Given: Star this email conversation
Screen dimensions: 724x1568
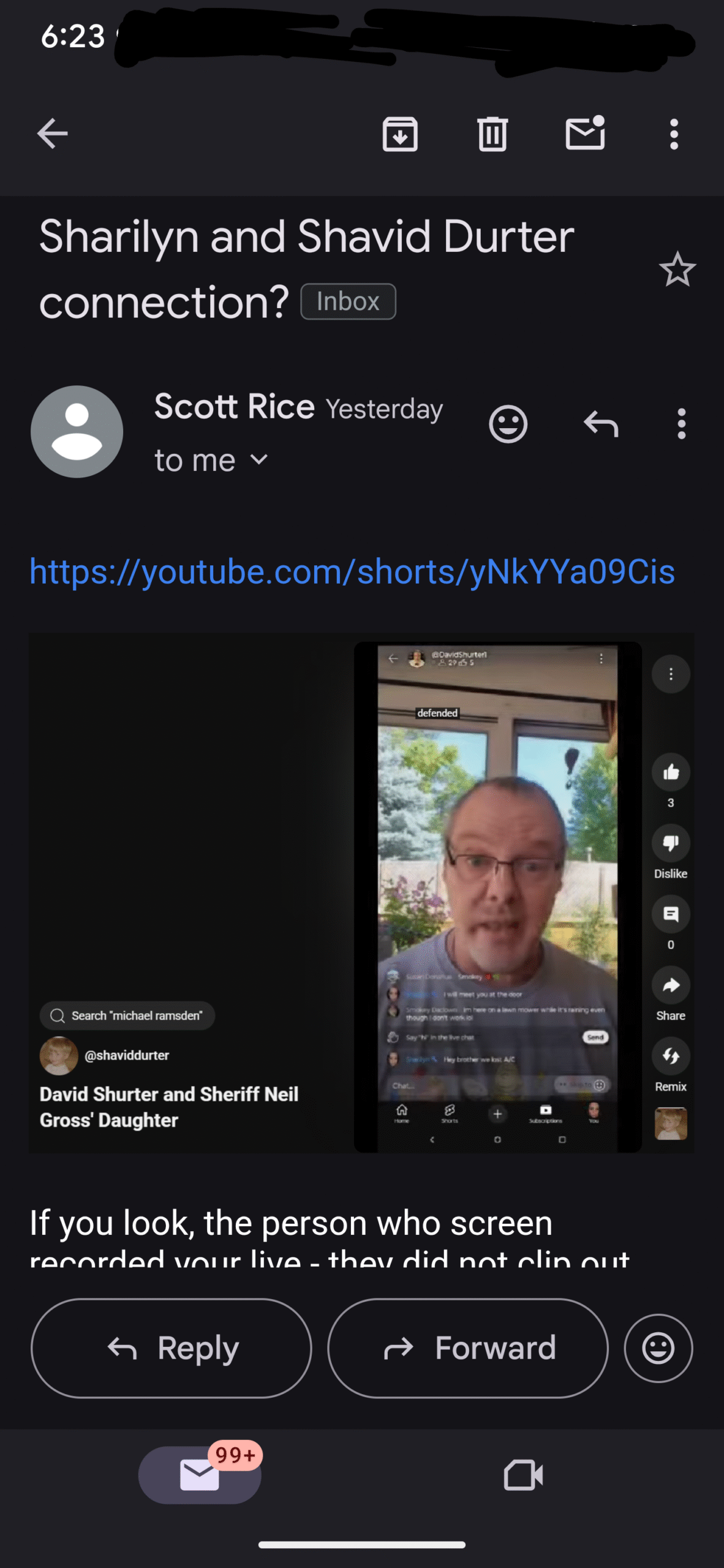Looking at the screenshot, I should pyautogui.click(x=677, y=269).
